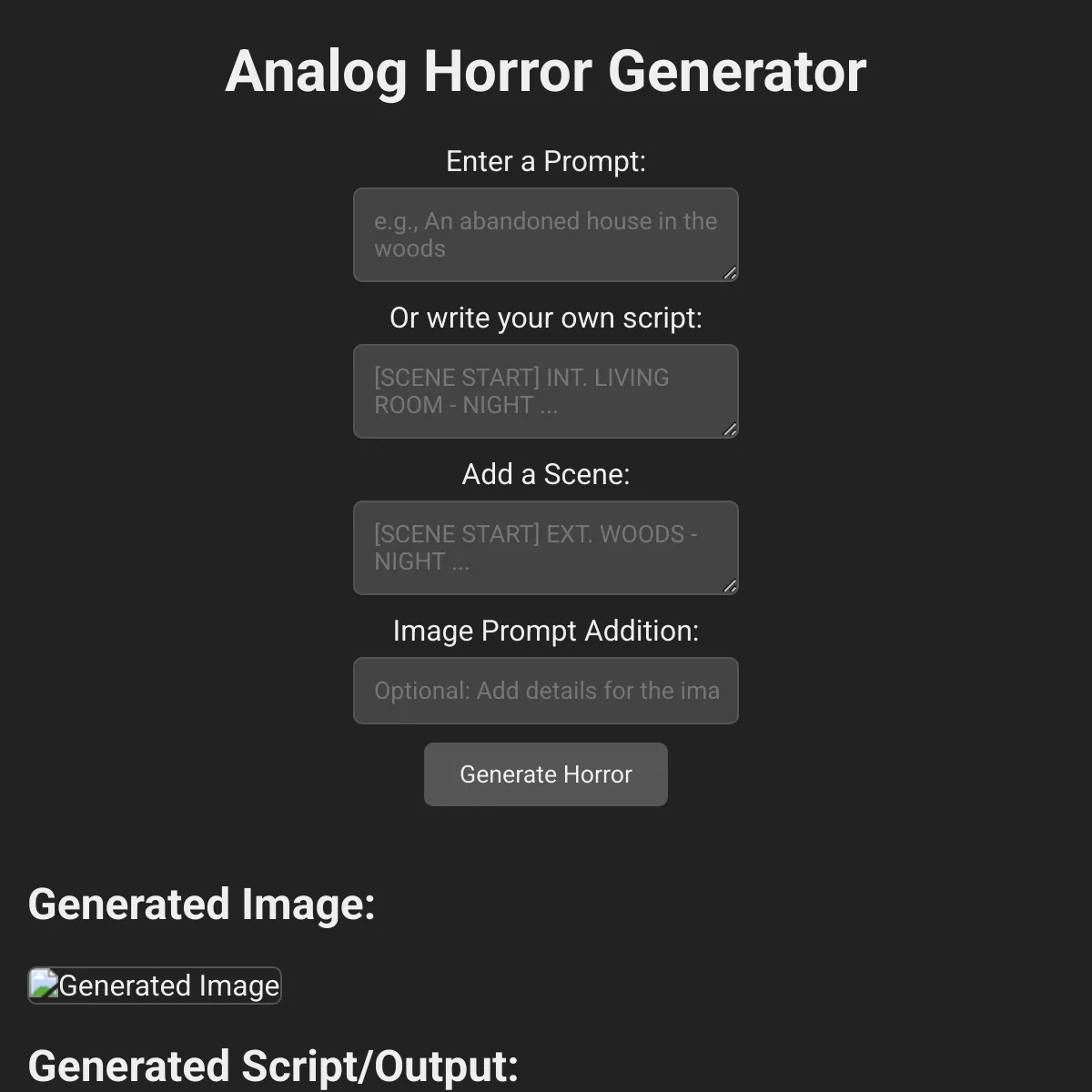Focus the Enter a Prompt text field

tap(545, 235)
